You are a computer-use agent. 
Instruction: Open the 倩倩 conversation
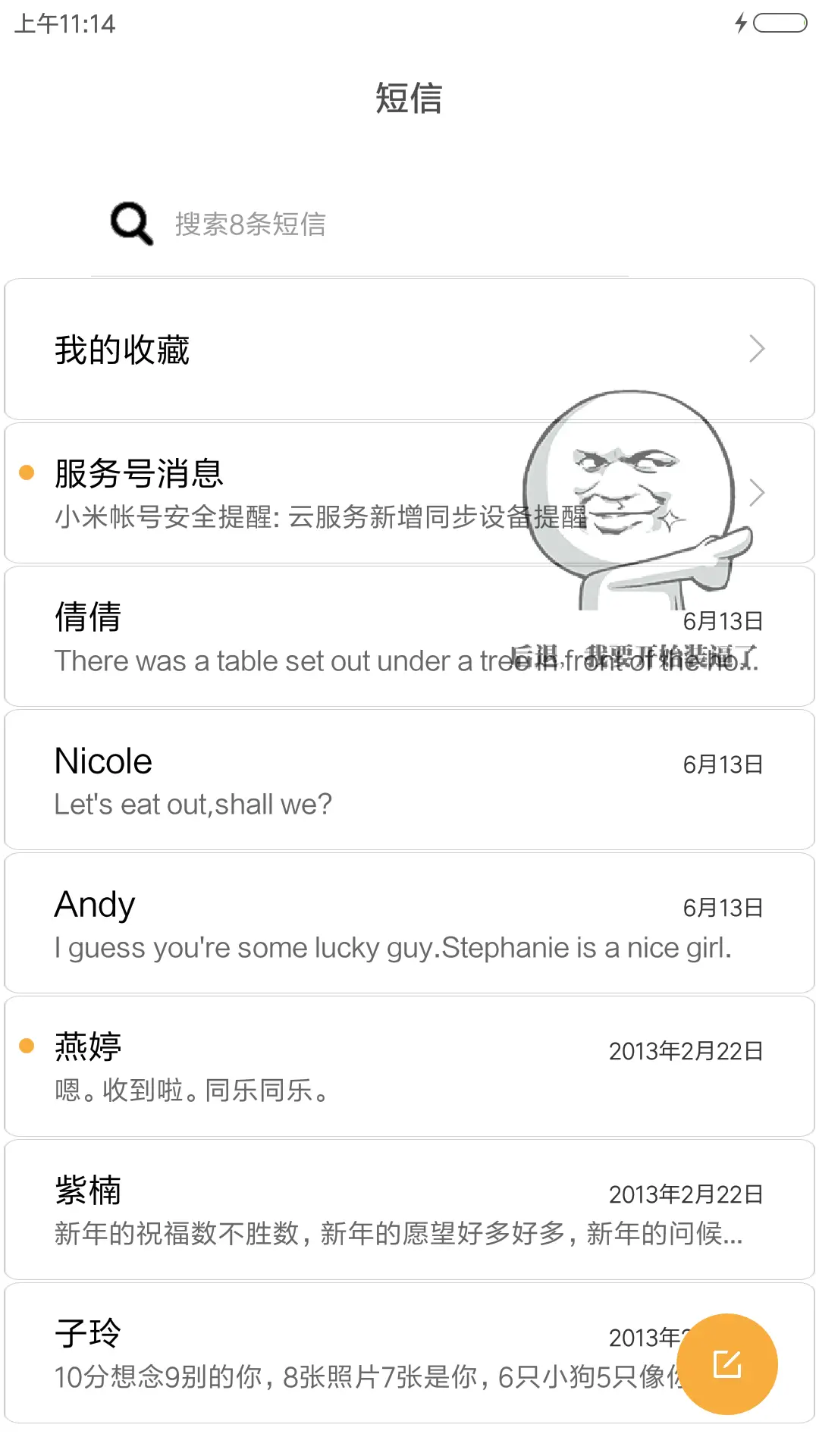coord(303,635)
